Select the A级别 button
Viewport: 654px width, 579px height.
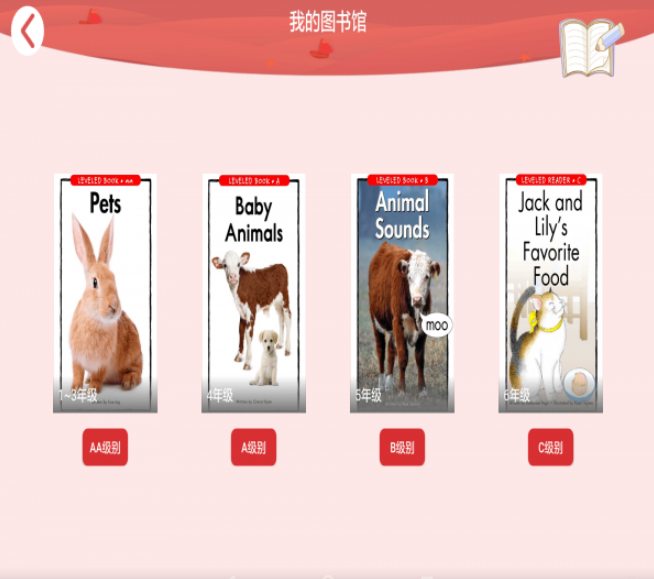tap(253, 447)
